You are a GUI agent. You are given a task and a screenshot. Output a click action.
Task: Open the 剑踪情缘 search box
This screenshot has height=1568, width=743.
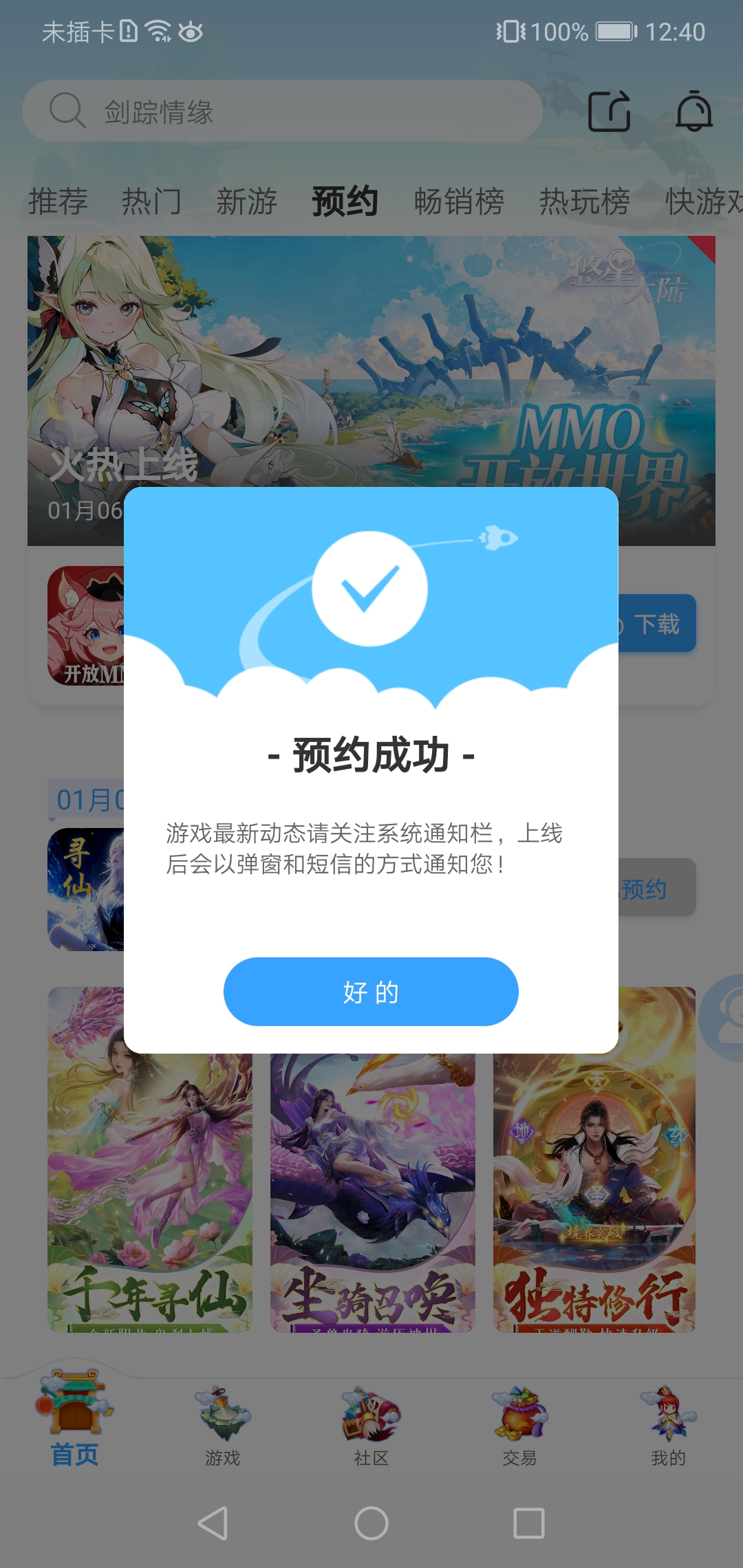point(282,111)
